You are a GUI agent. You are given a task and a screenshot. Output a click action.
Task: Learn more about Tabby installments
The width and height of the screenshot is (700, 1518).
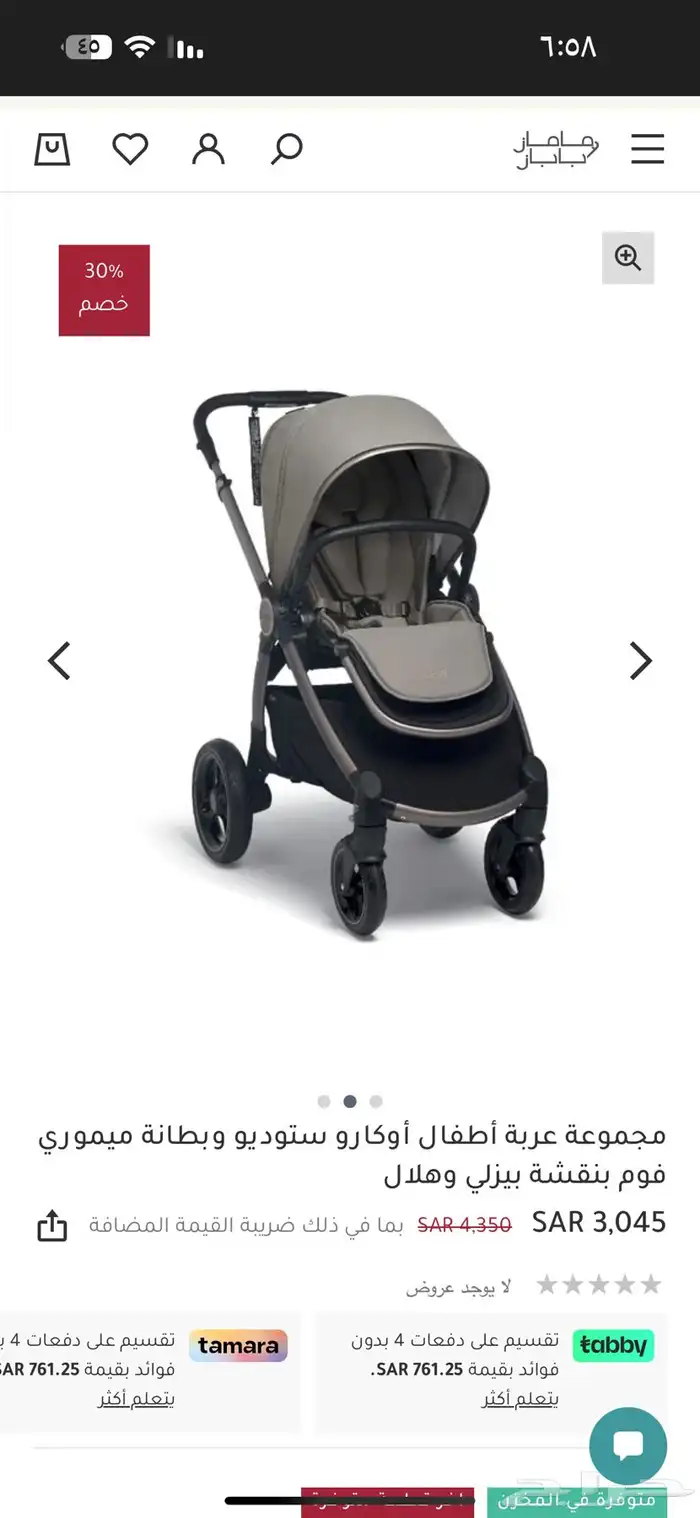tap(520, 1399)
